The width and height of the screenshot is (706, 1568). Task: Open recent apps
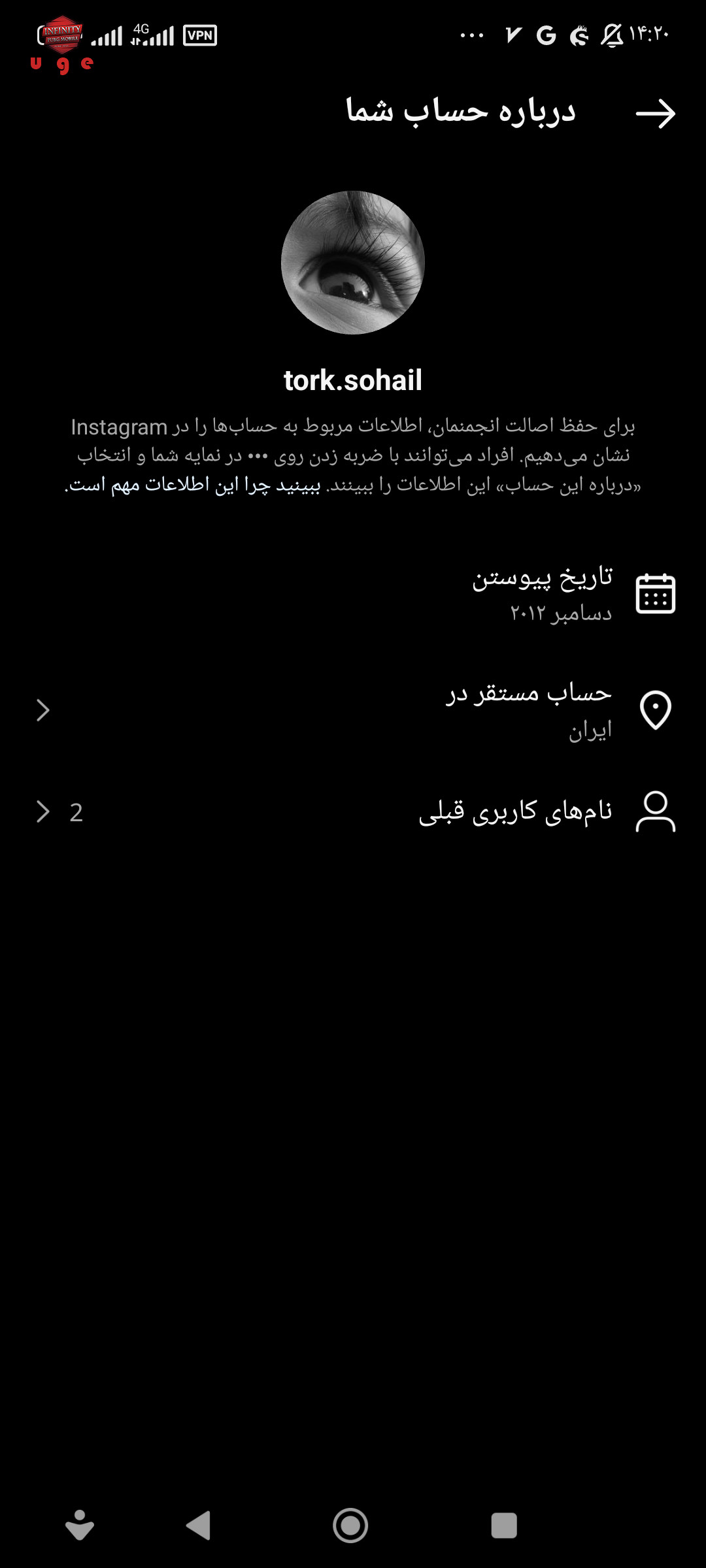(x=504, y=1526)
